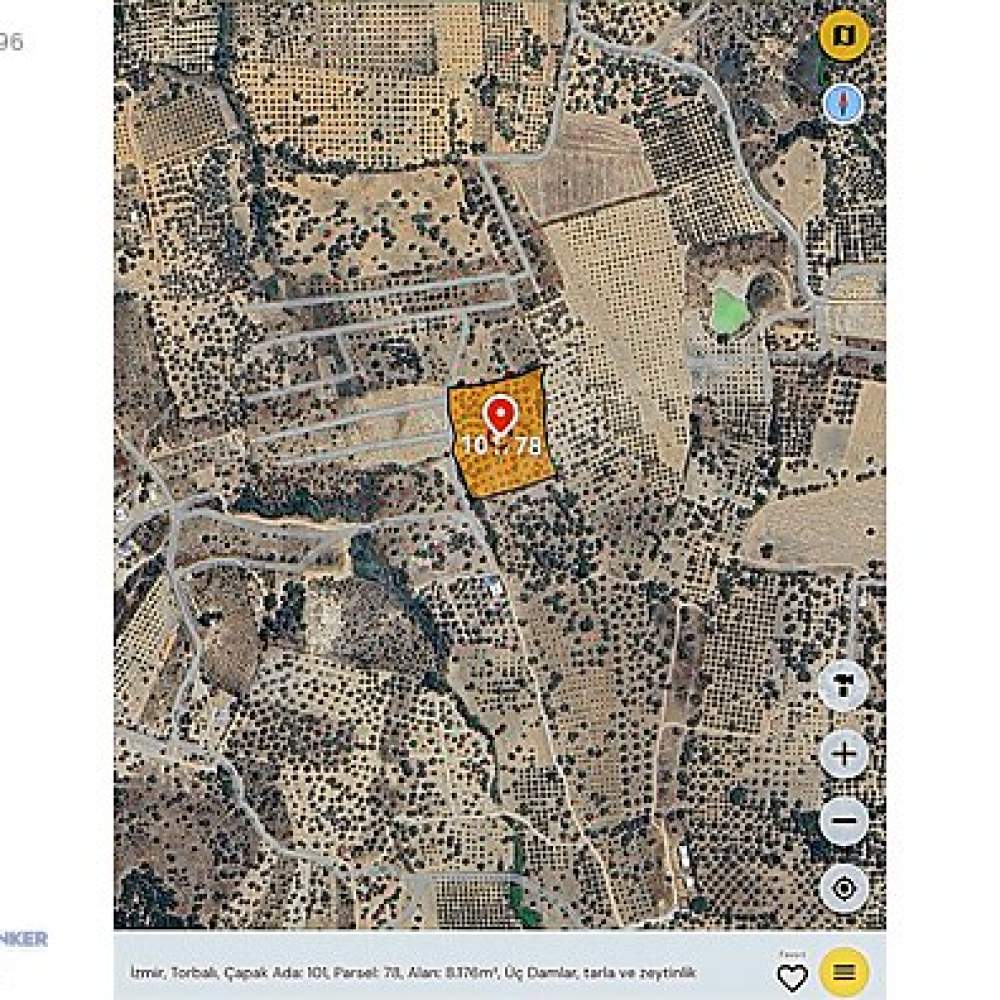Open the yellow menu button
This screenshot has height=1000, width=1000.
coord(844,971)
